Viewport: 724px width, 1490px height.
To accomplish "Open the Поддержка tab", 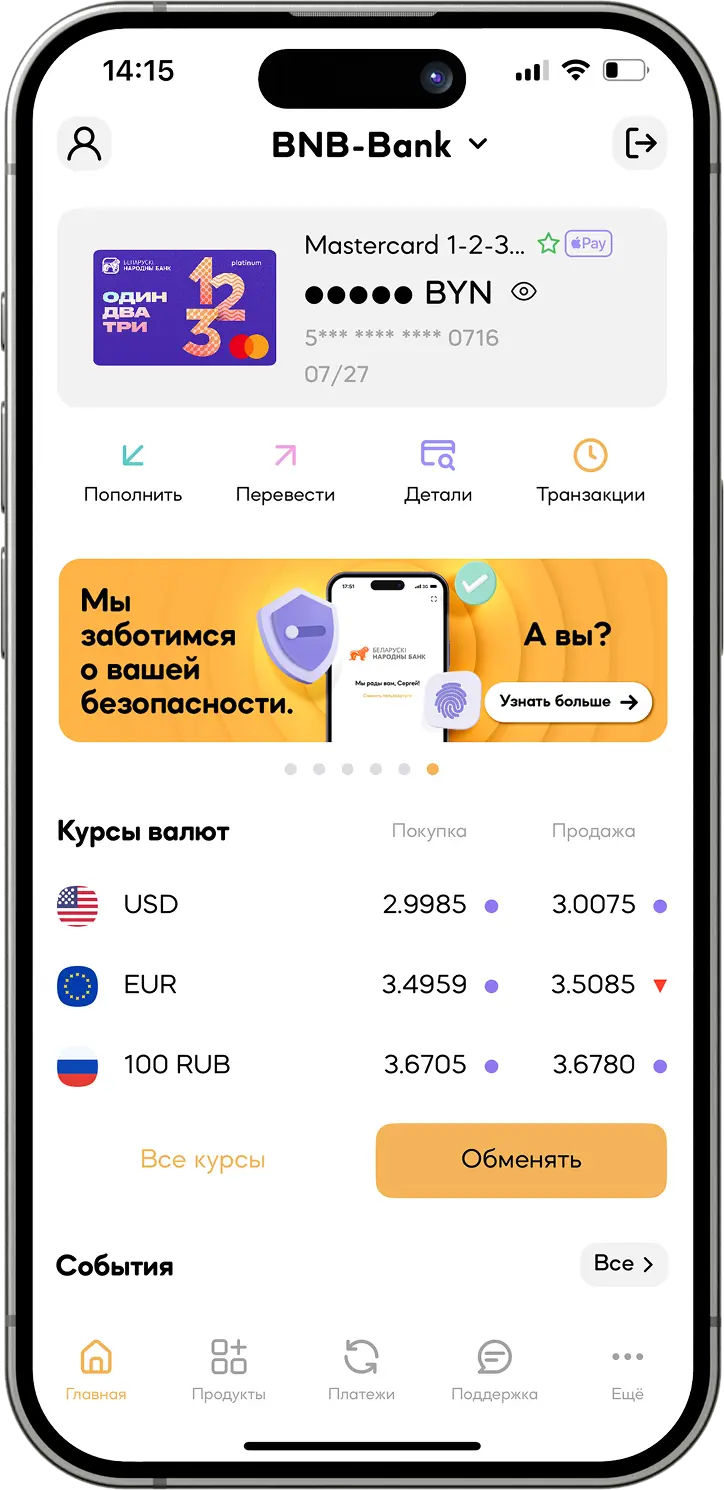I will coord(494,1370).
